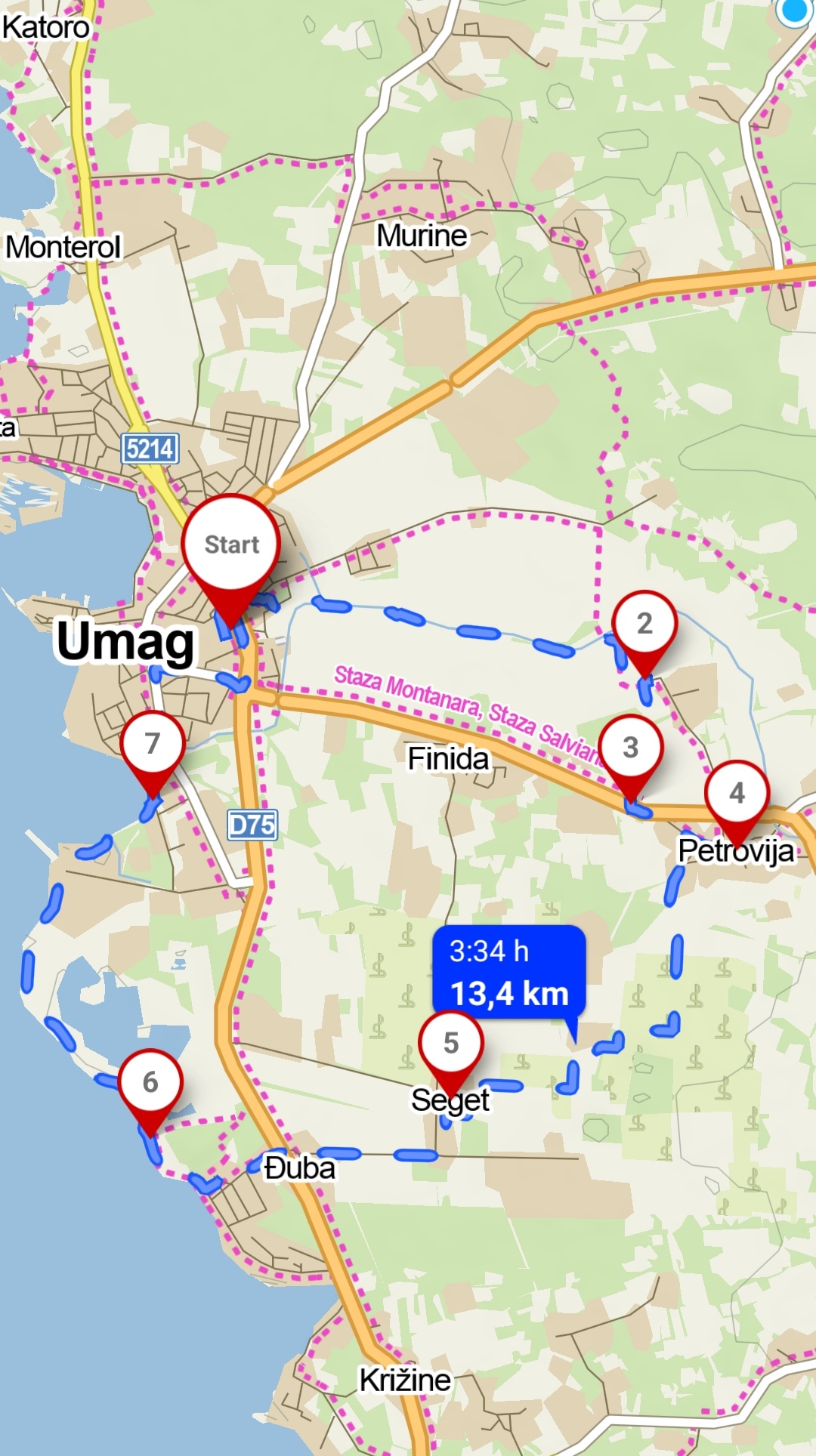Select waypoint pin number 2
Viewport: 816px width, 1456px height.
tap(644, 624)
